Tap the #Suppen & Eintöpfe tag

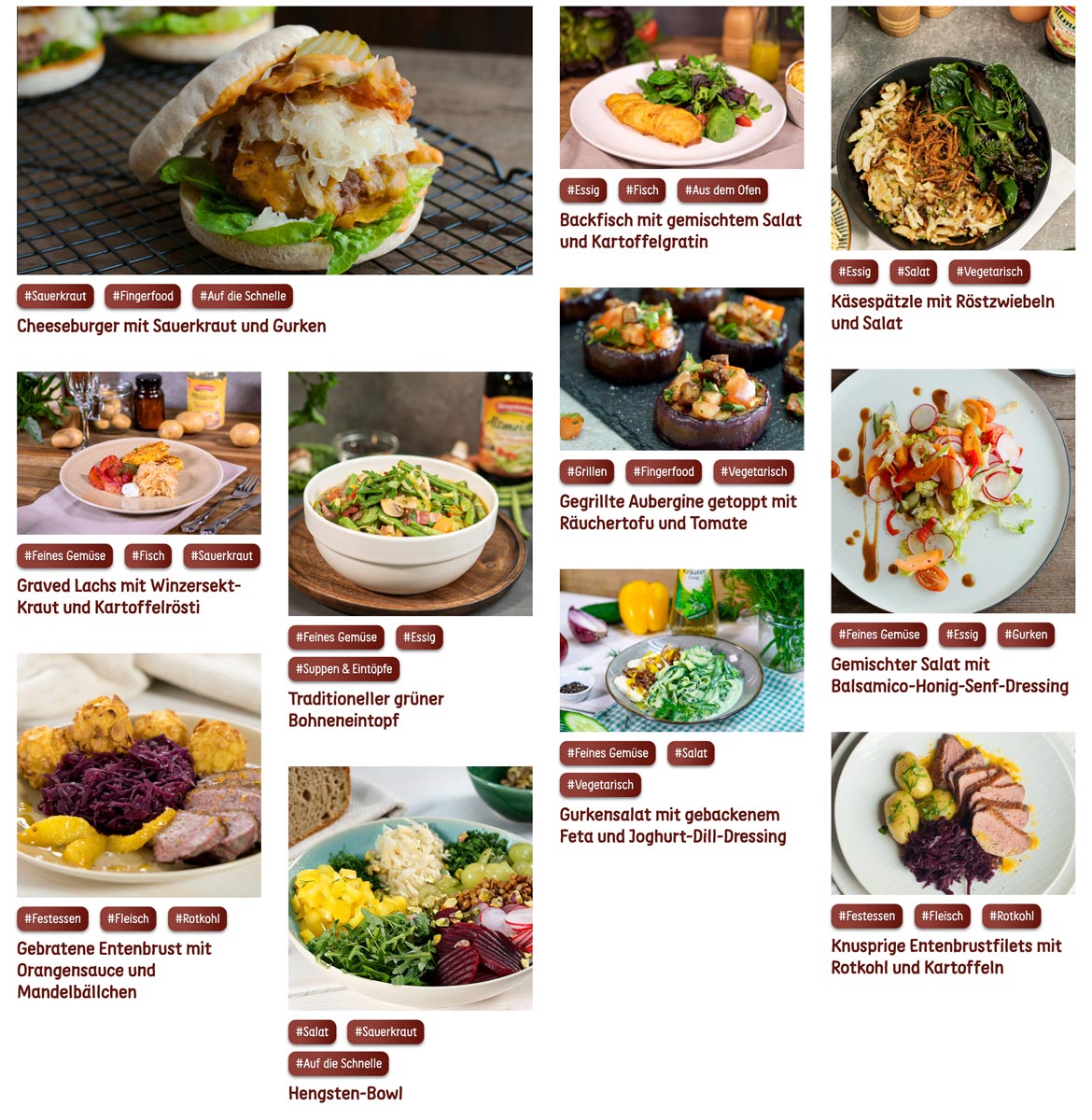pyautogui.click(x=343, y=669)
